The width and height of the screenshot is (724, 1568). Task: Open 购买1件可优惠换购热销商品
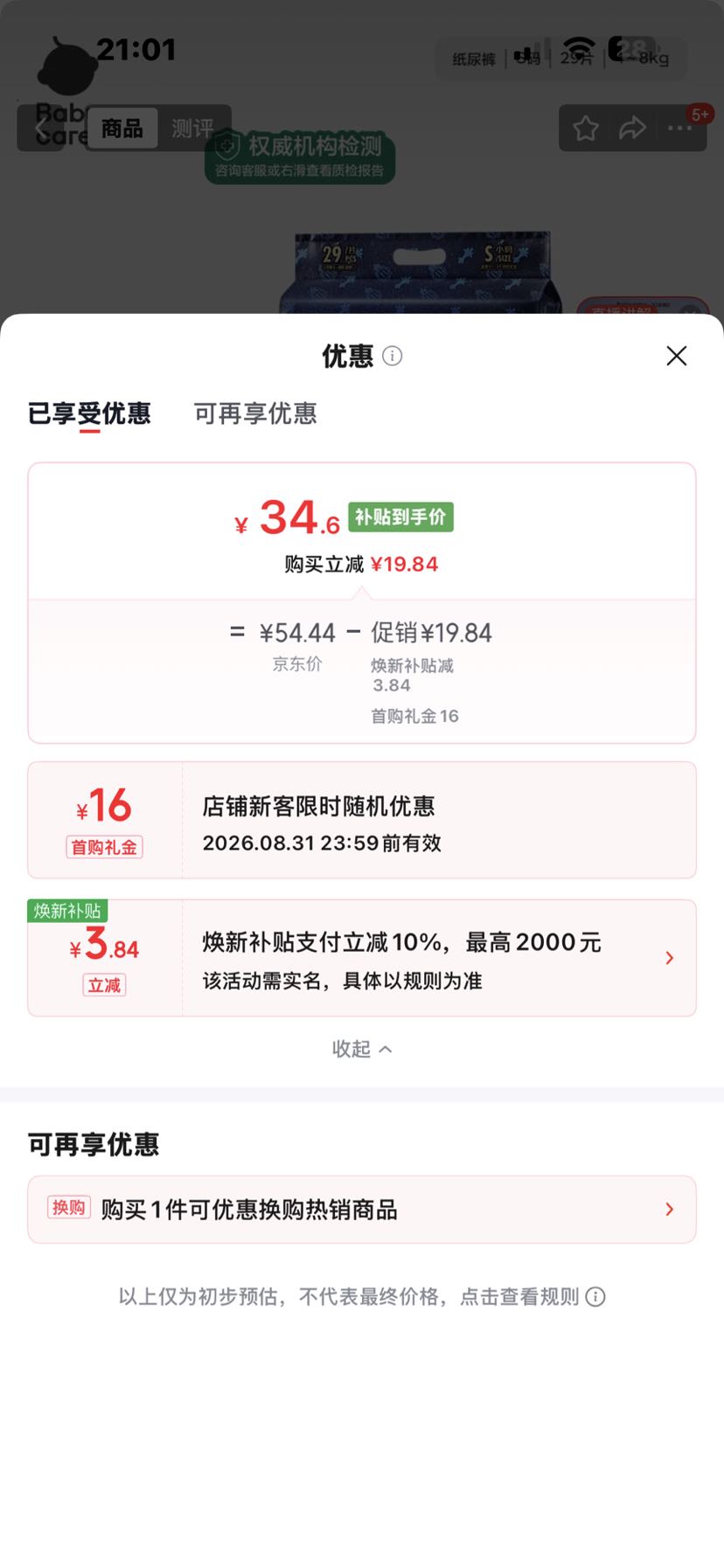coord(362,1210)
